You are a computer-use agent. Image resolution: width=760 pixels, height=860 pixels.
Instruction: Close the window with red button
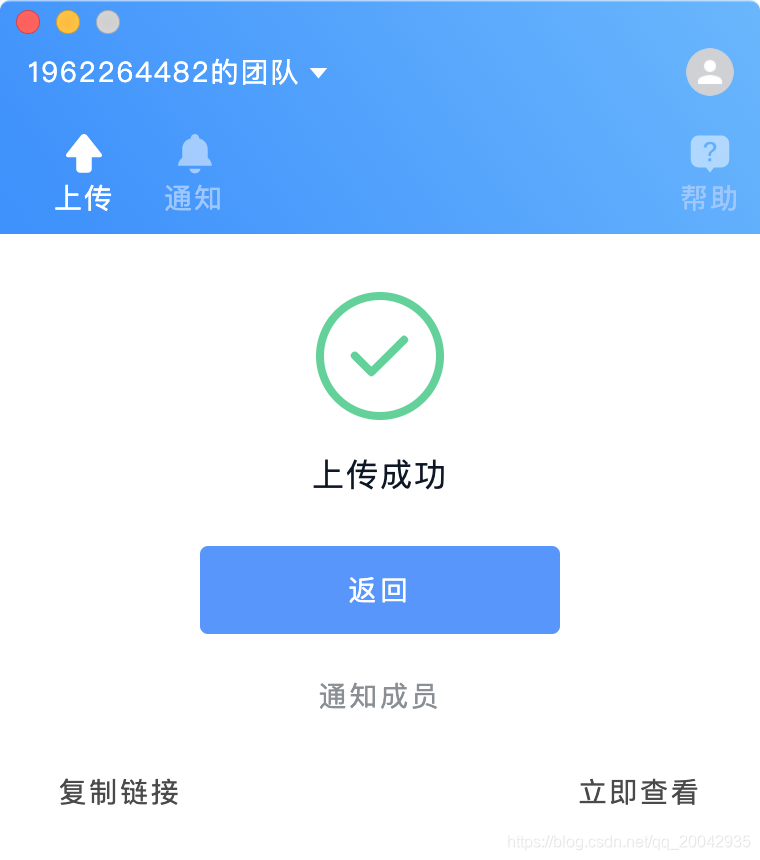28,22
